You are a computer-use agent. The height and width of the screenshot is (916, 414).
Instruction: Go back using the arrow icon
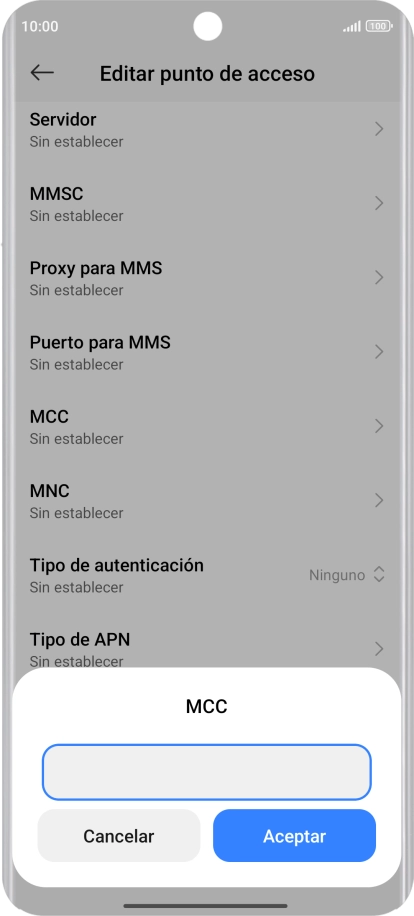click(42, 72)
